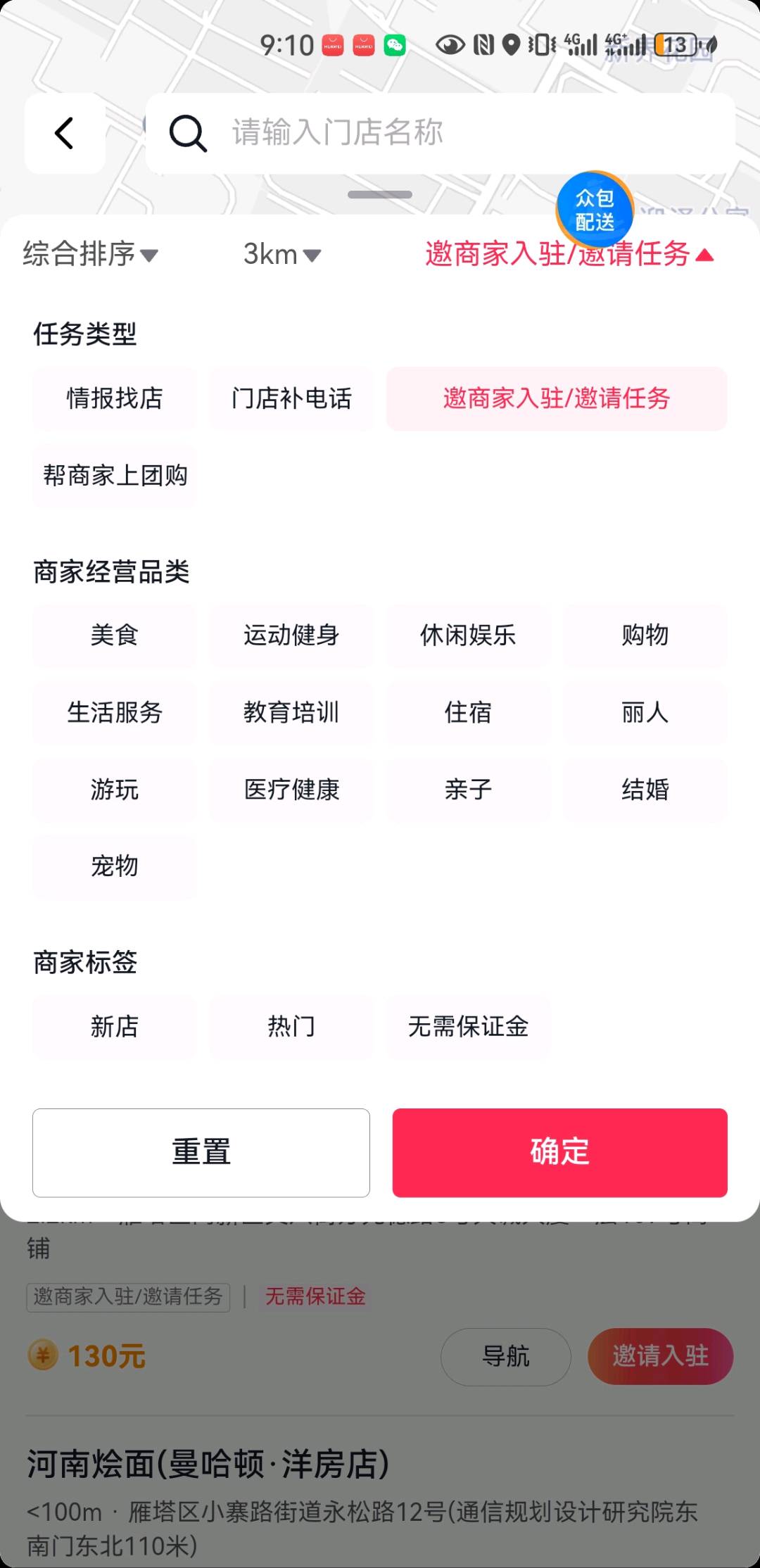Image resolution: width=760 pixels, height=1568 pixels.
Task: Select the 运动健身 category chip
Action: [291, 635]
